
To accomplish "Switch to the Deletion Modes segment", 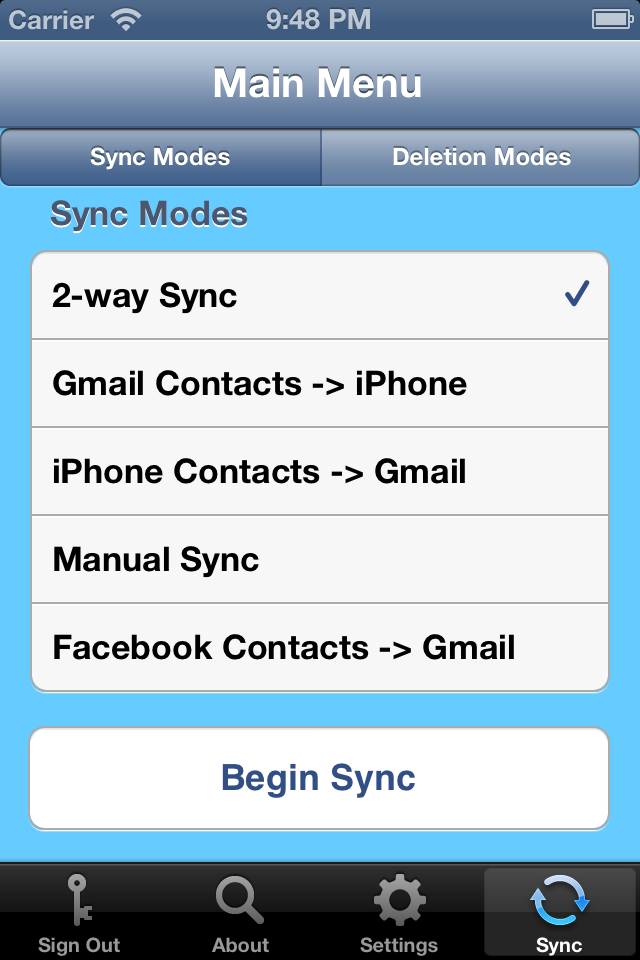I will (481, 157).
